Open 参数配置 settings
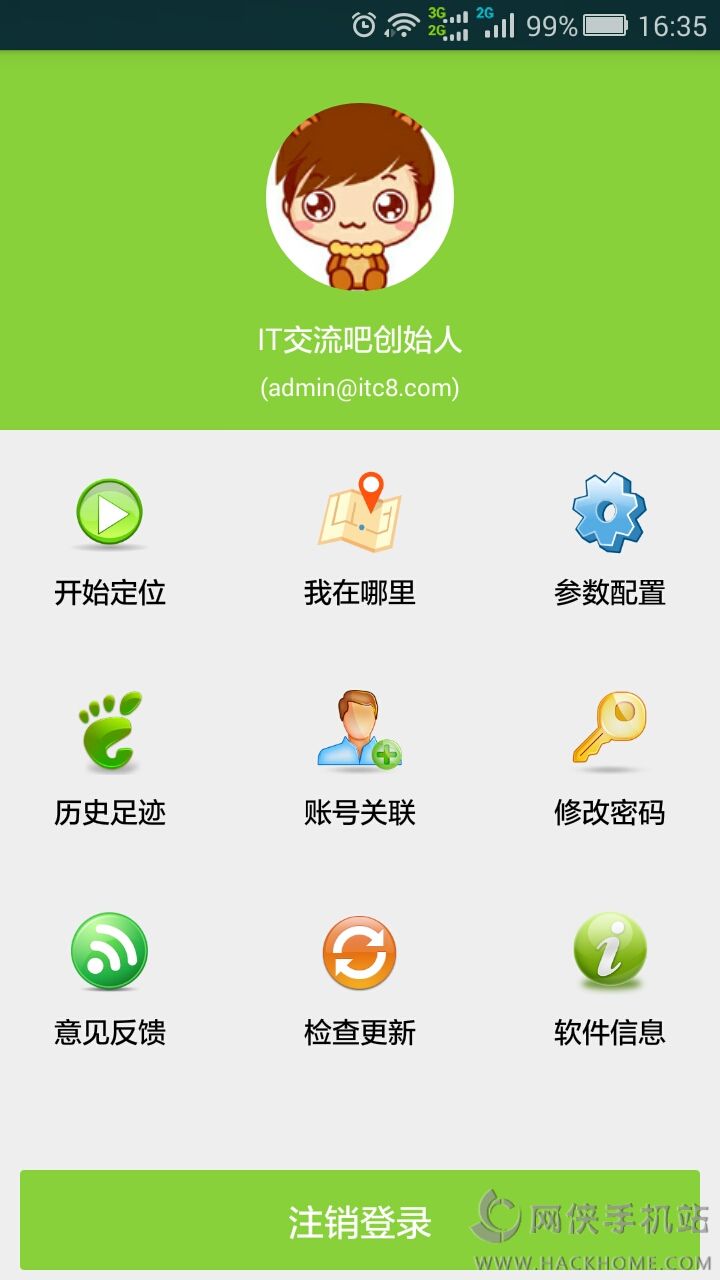This screenshot has width=720, height=1280. pos(609,540)
